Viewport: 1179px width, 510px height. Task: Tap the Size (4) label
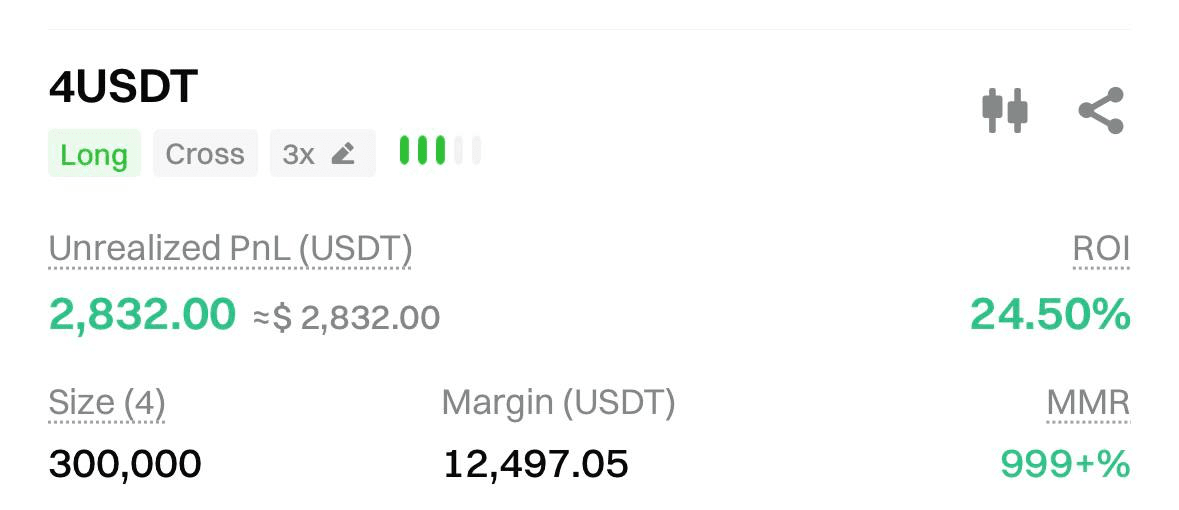(107, 403)
